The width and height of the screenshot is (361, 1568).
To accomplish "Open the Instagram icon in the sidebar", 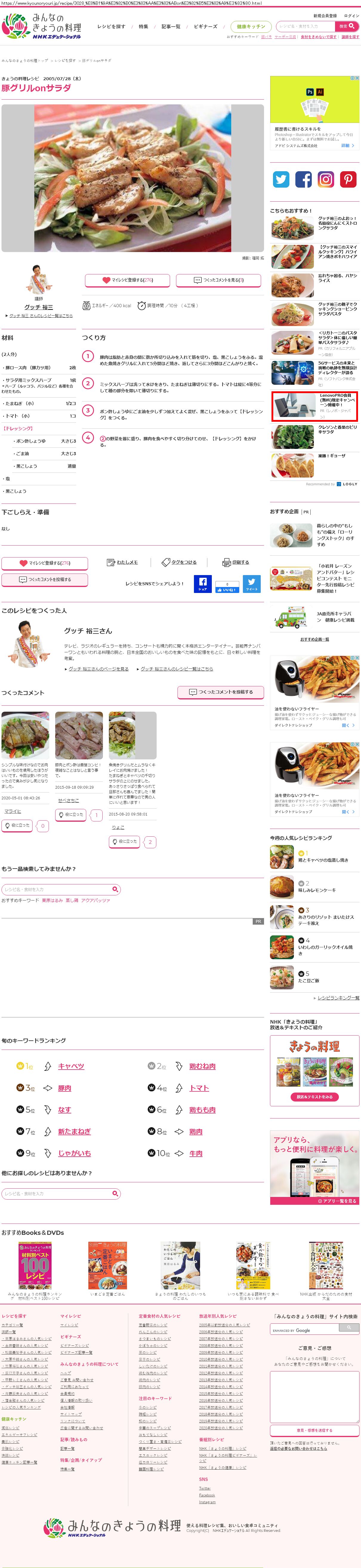I will [x=326, y=179].
